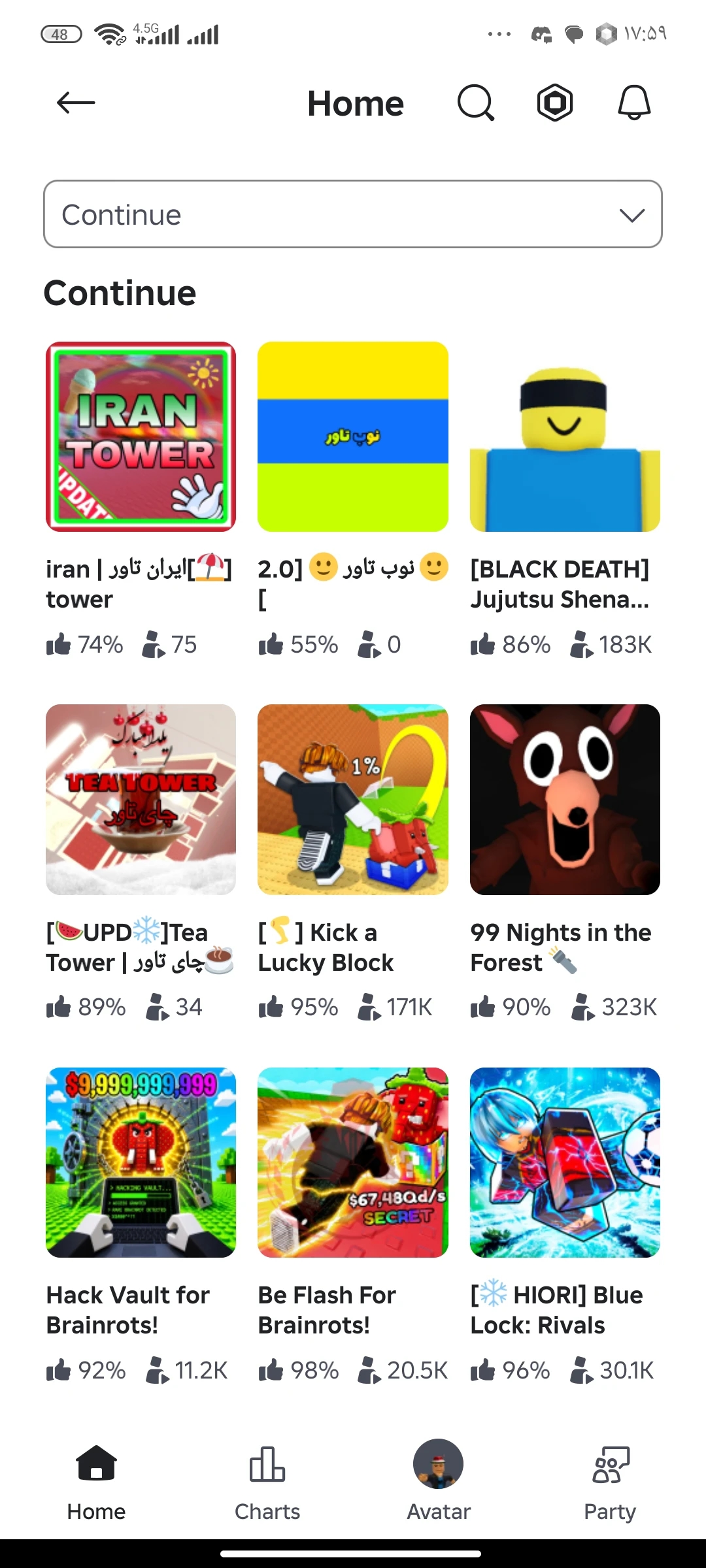Go to the Avatar tab
The image size is (706, 1568).
point(439,1482)
